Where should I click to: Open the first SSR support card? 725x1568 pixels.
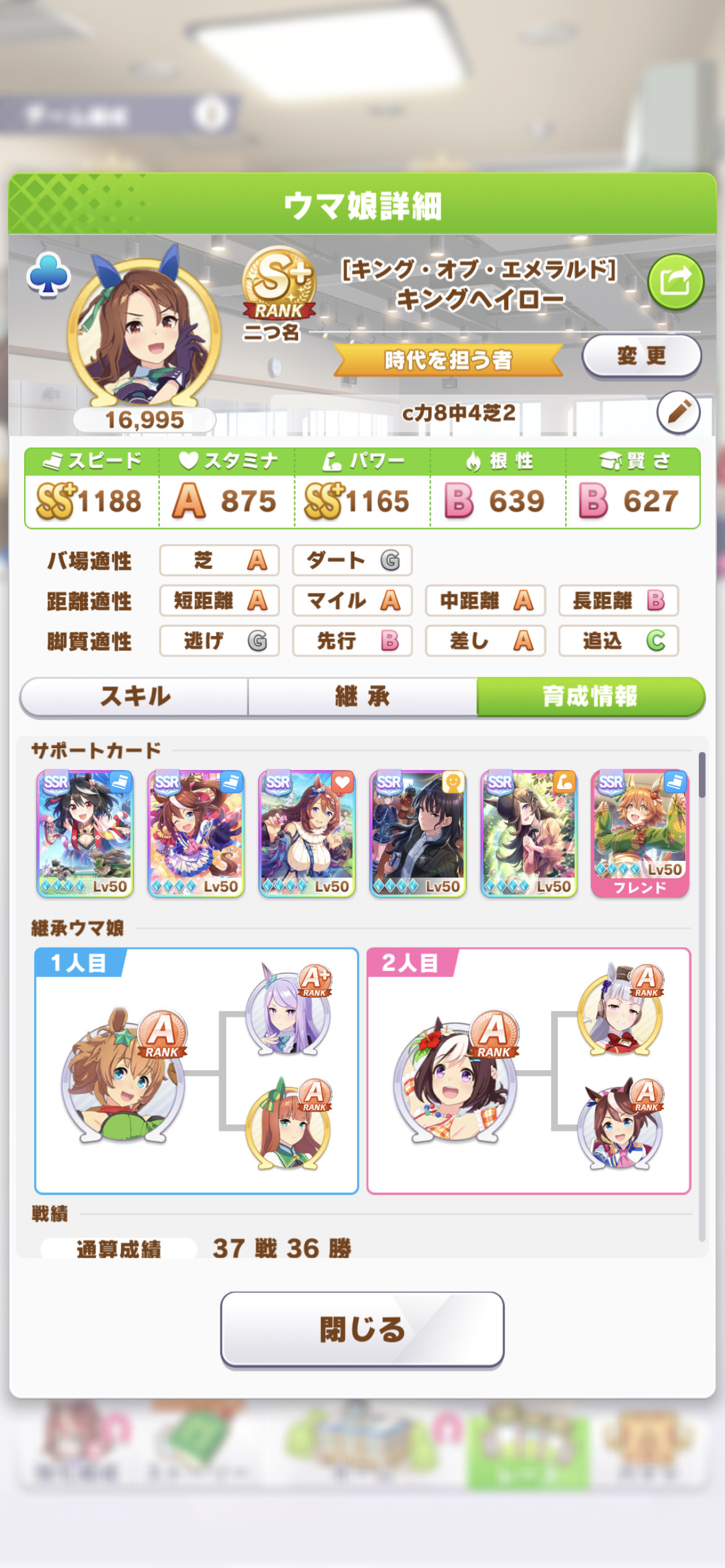[85, 834]
